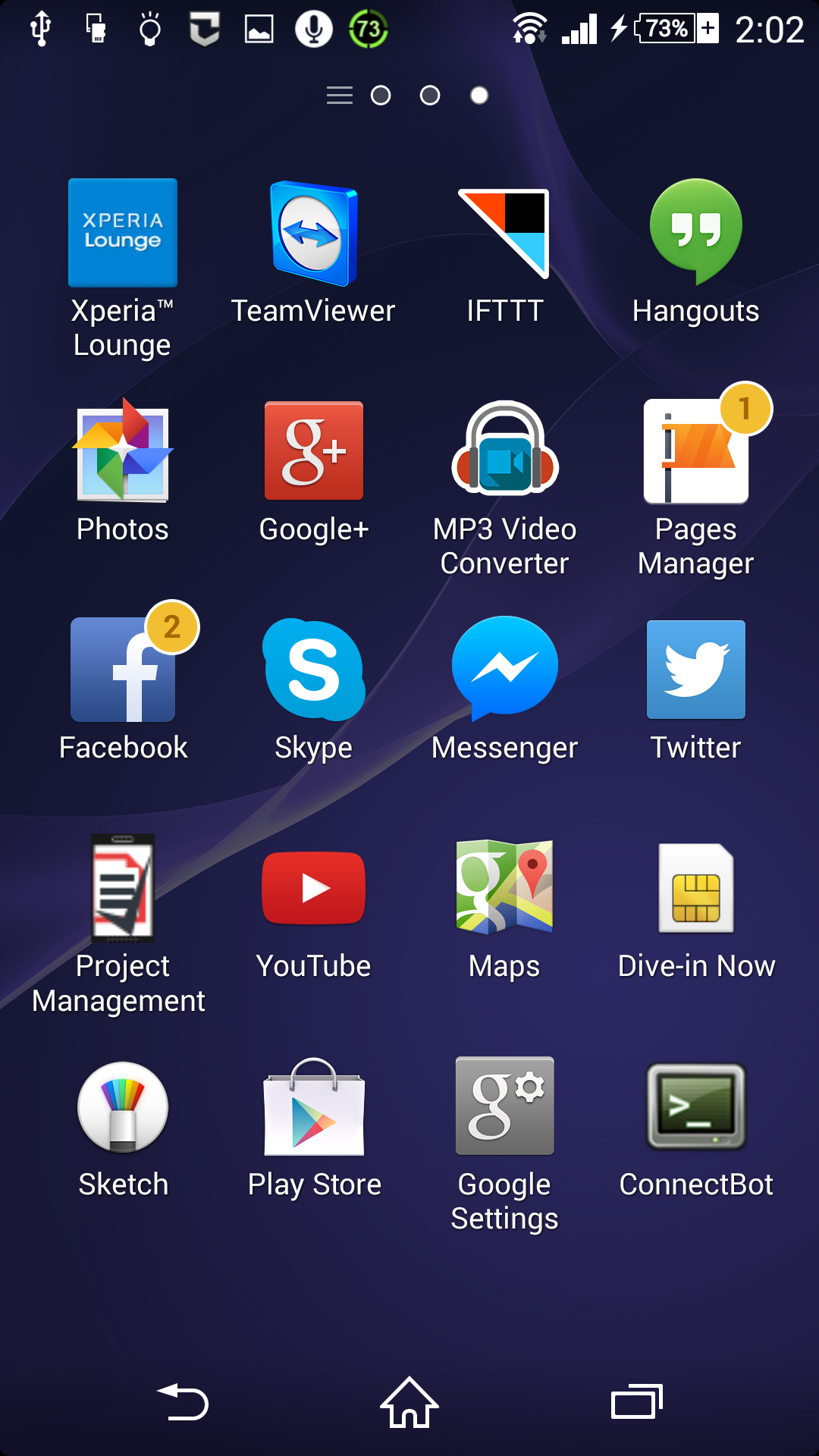Image resolution: width=819 pixels, height=1456 pixels.
Task: Open the IFTTT app
Action: point(504,233)
